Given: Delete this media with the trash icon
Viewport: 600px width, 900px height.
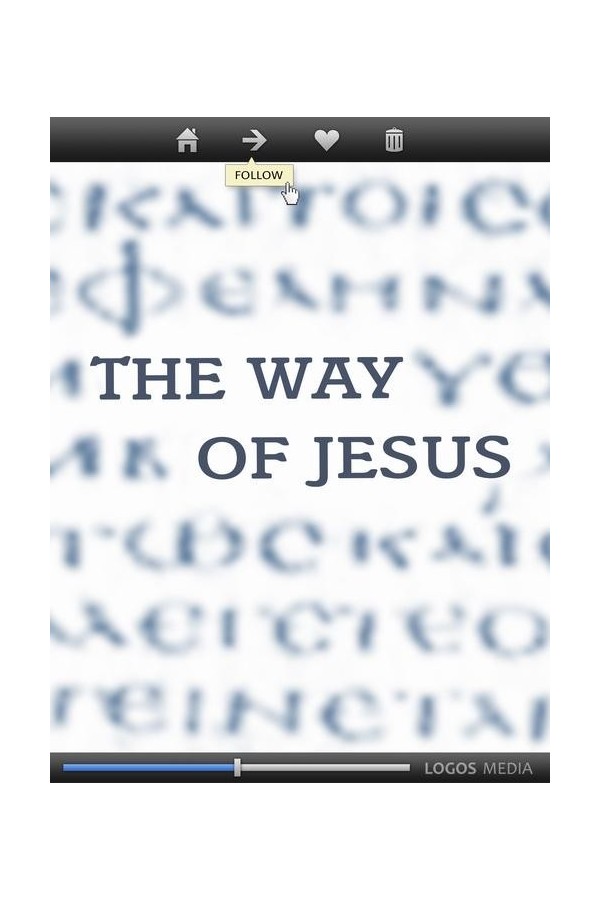Looking at the screenshot, I should [x=394, y=140].
